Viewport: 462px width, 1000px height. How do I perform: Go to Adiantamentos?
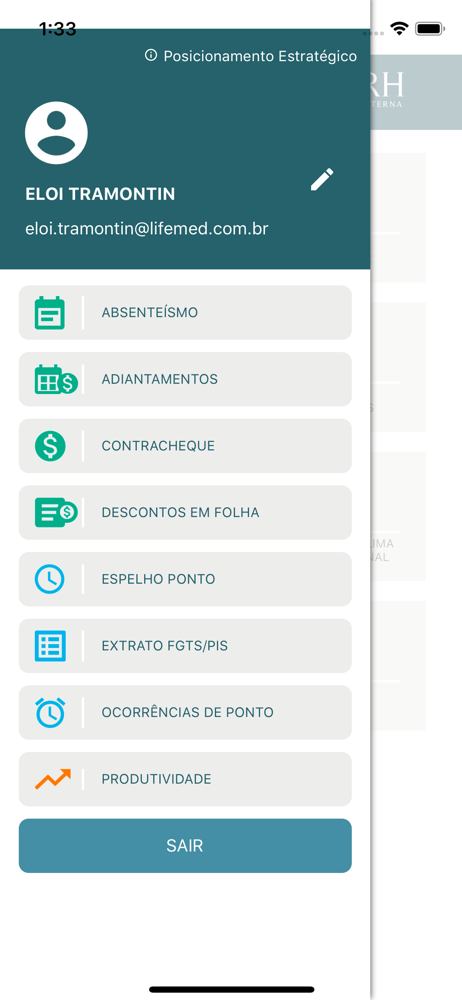(185, 379)
